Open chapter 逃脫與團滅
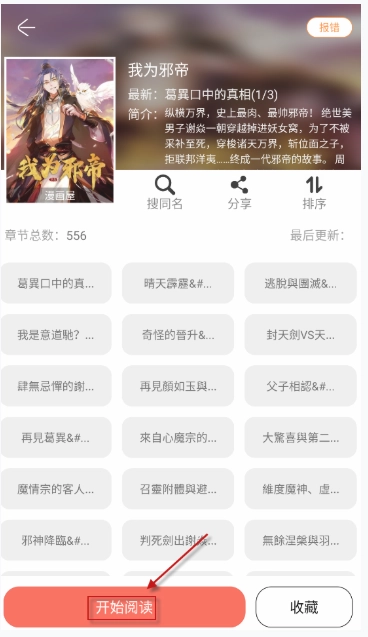368x637 pixels. [x=301, y=283]
